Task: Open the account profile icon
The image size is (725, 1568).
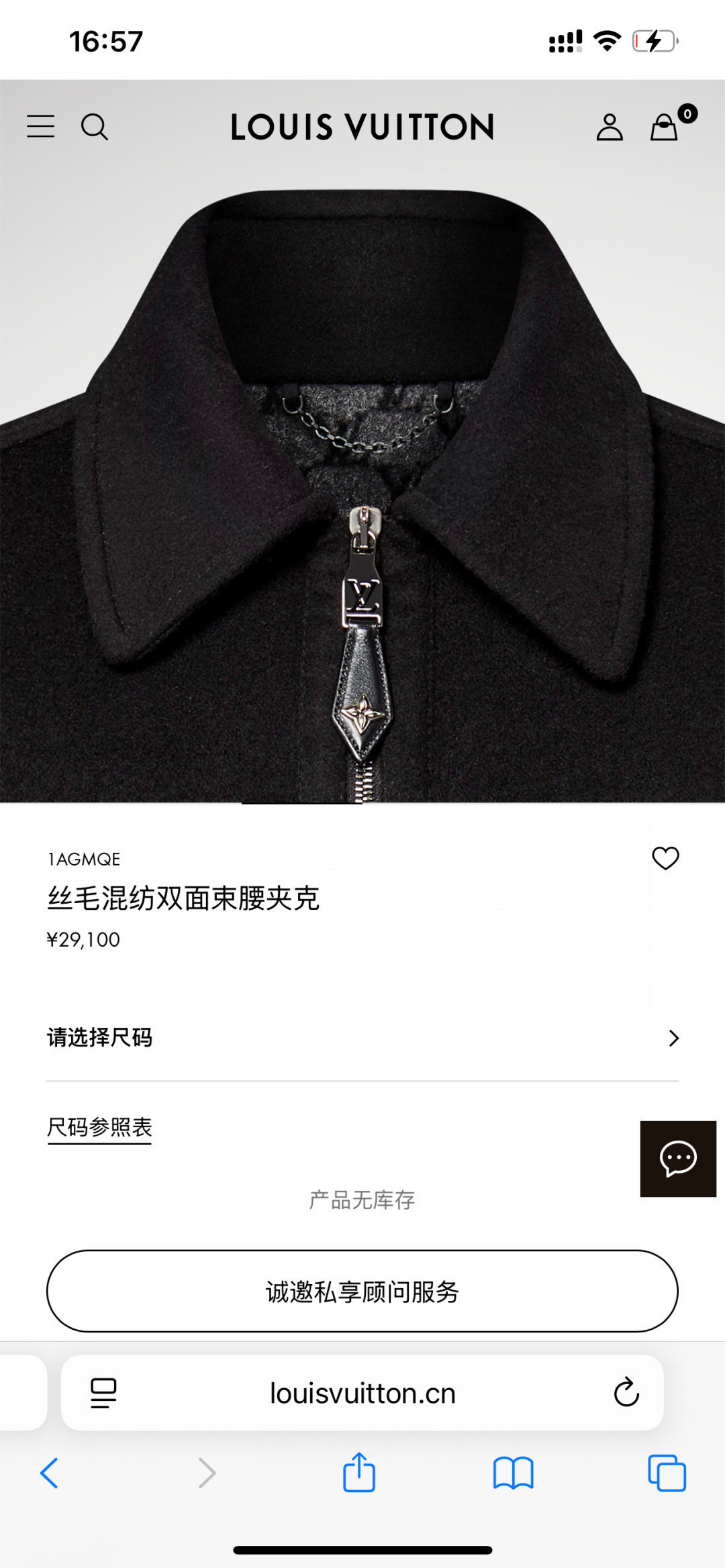Action: coord(610,127)
